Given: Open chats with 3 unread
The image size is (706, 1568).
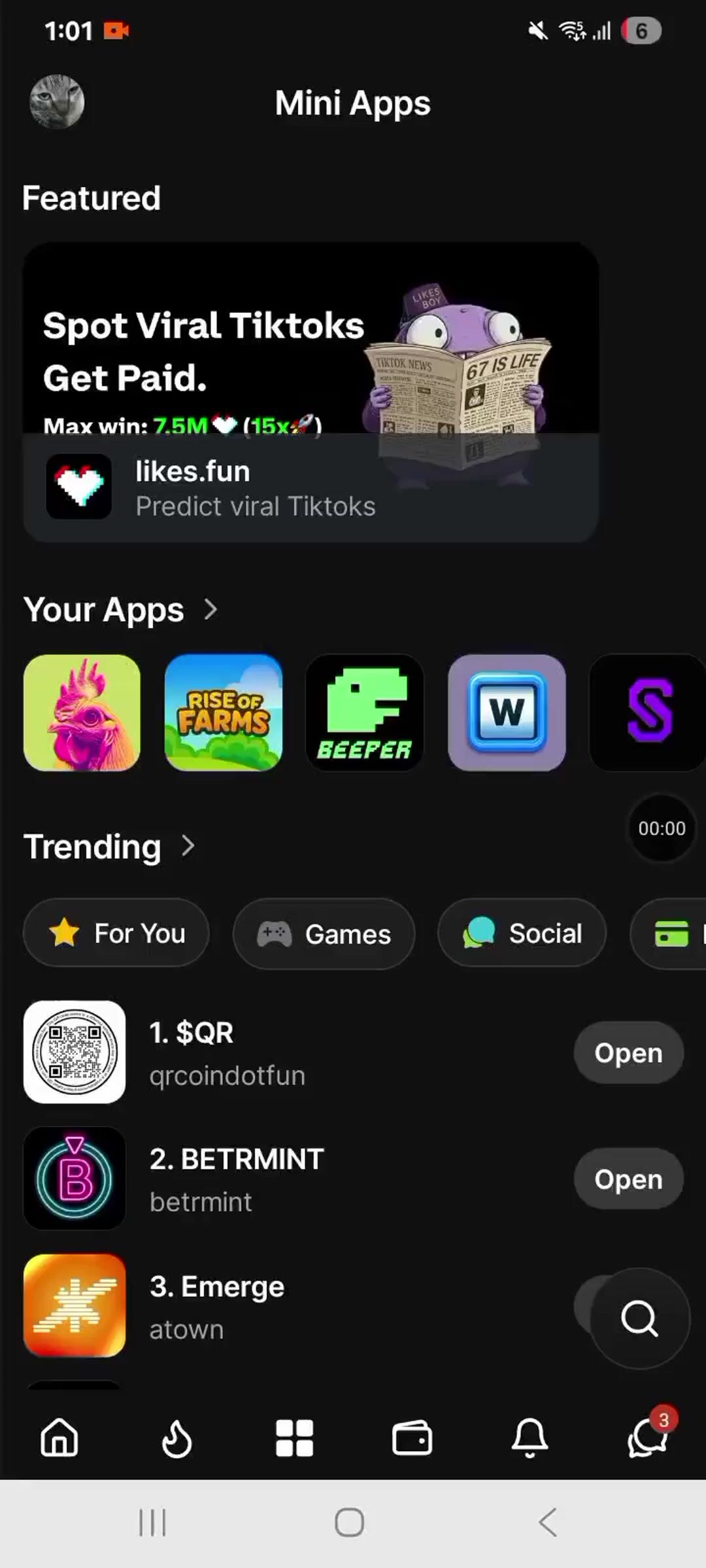Looking at the screenshot, I should [647, 1438].
